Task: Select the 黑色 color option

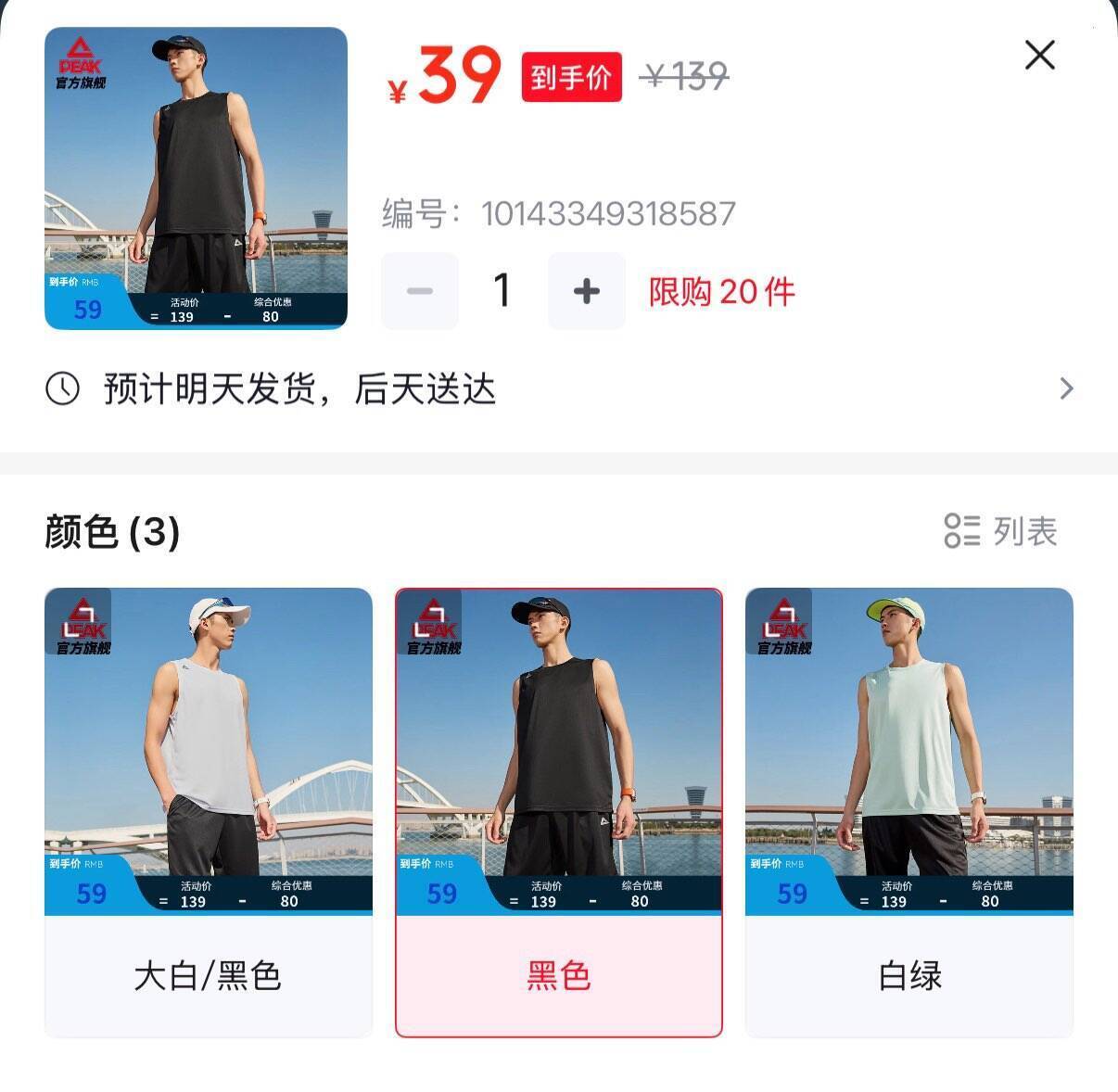Action: click(558, 812)
